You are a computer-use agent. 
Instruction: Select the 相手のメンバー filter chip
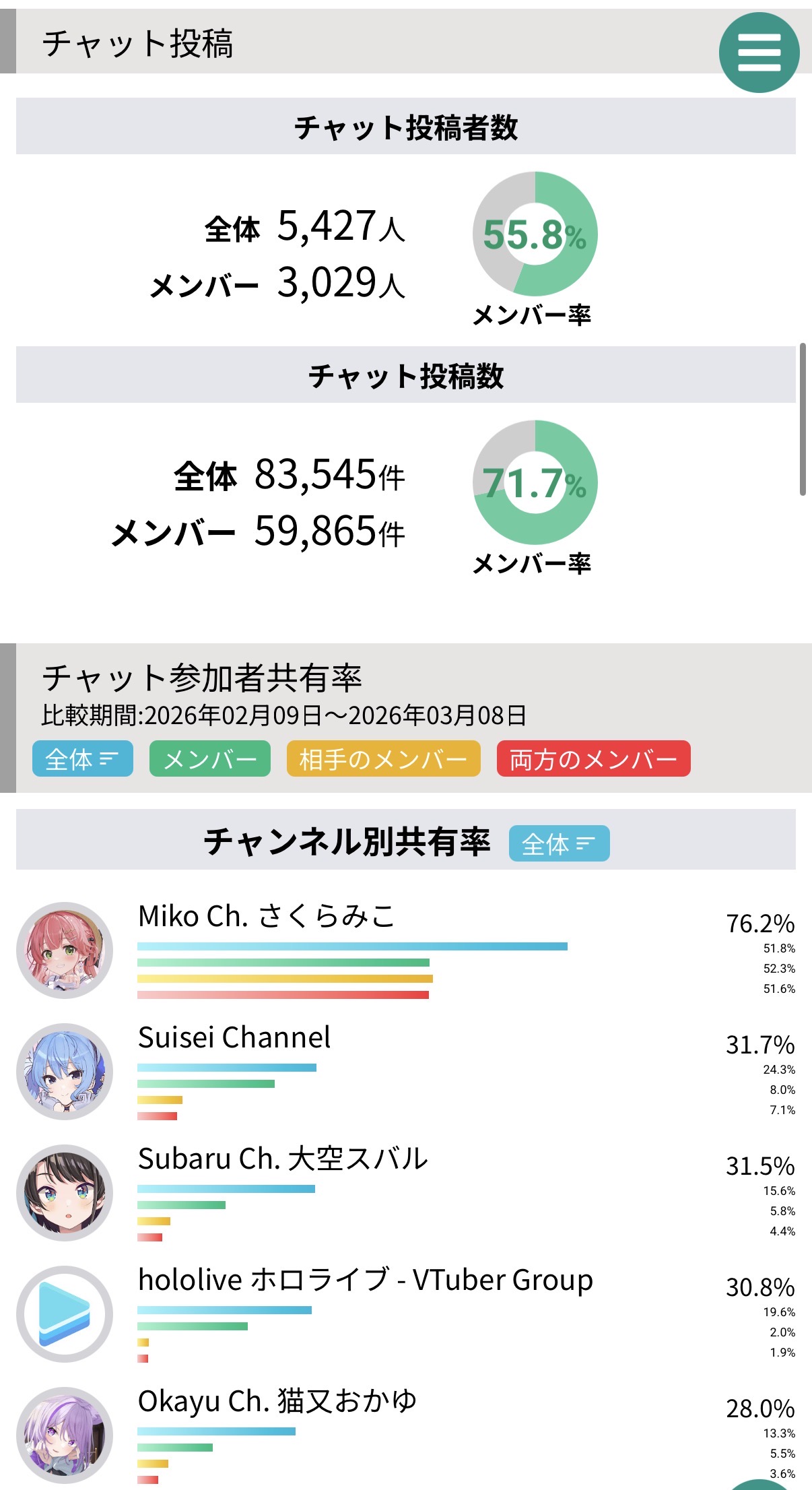point(384,758)
